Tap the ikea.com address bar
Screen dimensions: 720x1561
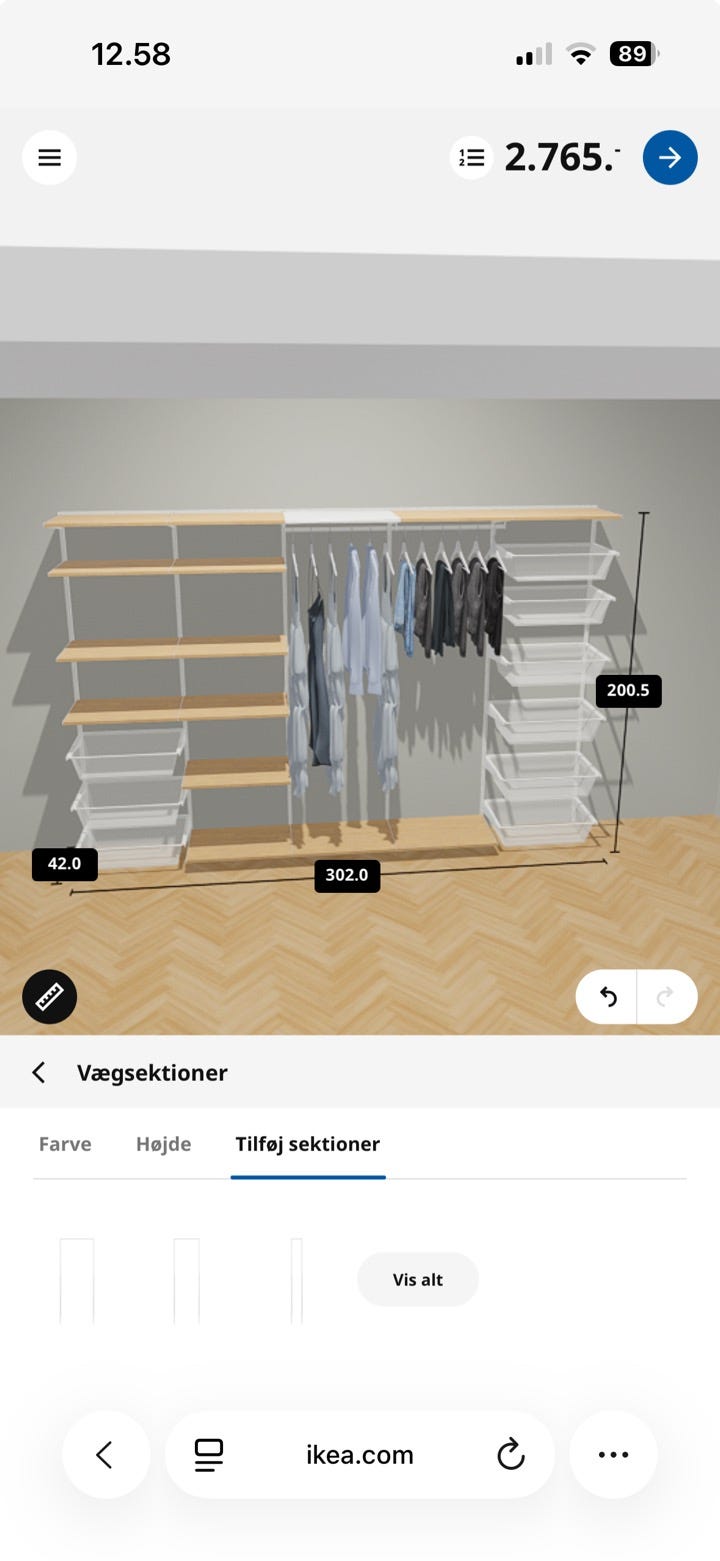[x=360, y=1455]
